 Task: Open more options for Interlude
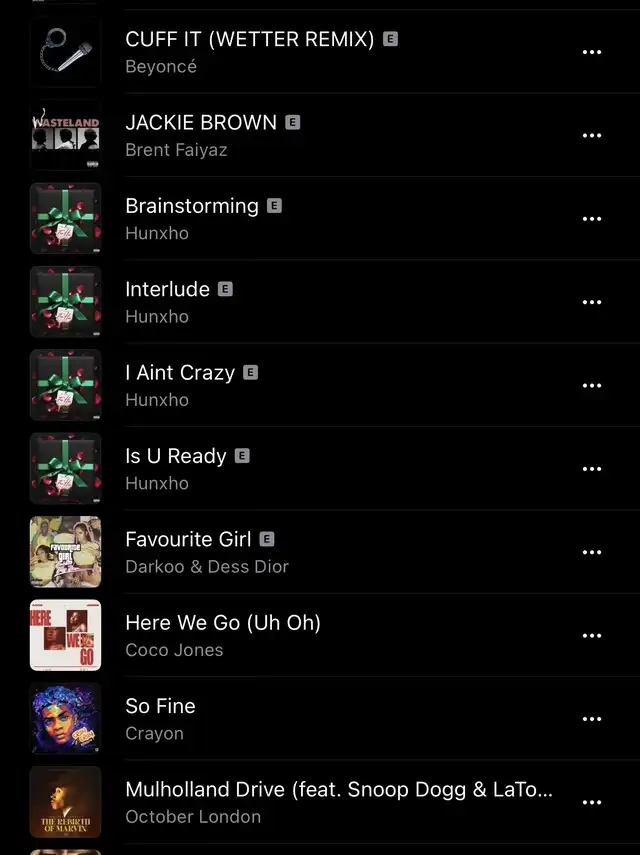[x=592, y=302]
